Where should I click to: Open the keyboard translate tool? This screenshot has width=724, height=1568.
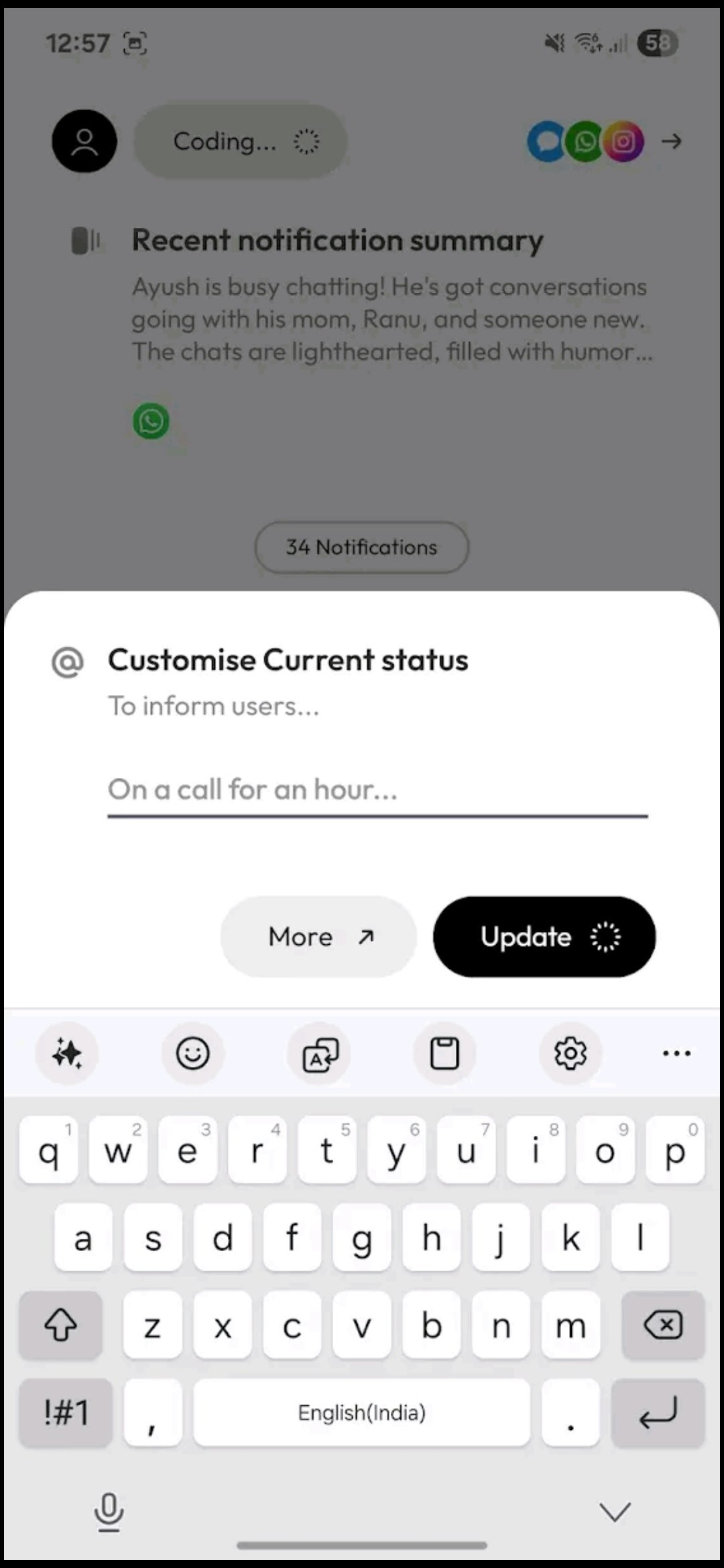click(x=319, y=1053)
